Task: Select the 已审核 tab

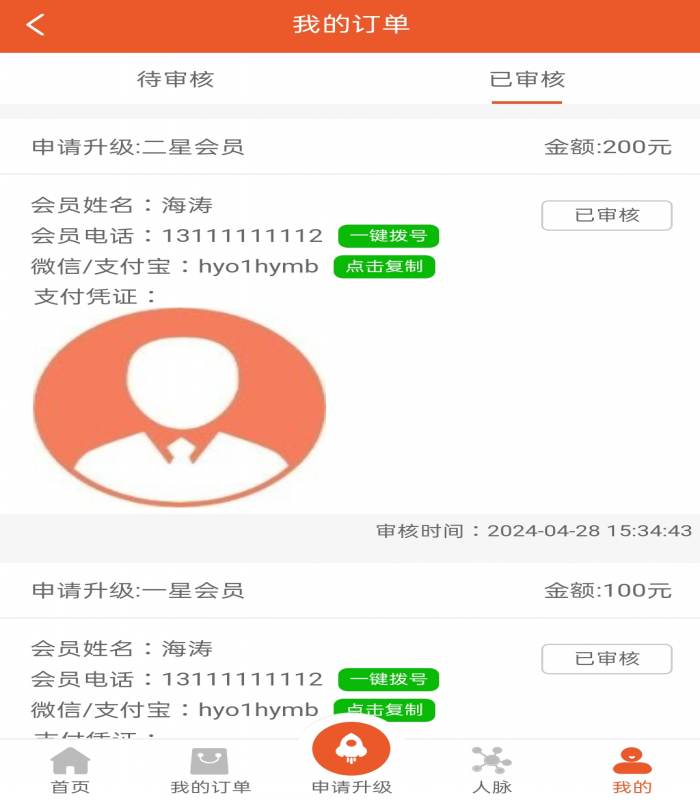Action: point(527,79)
